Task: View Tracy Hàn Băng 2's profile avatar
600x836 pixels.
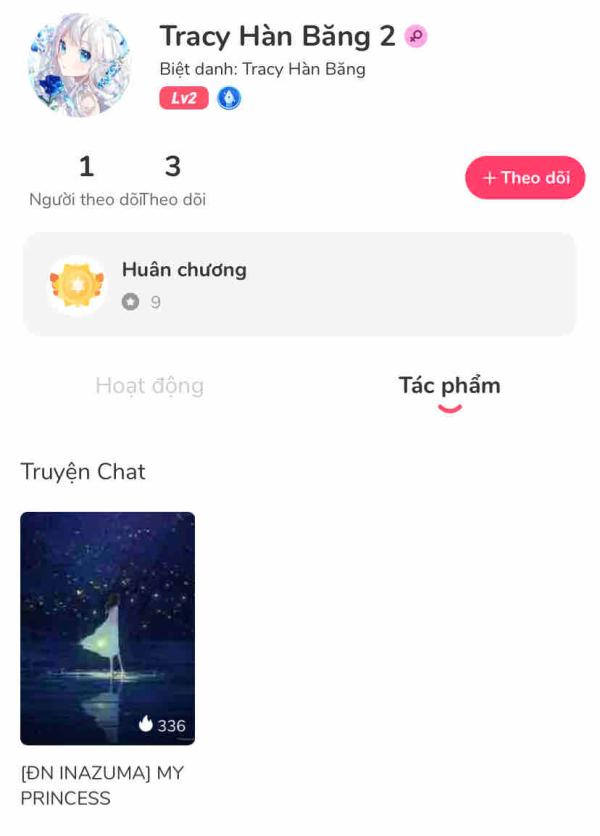Action: tap(79, 65)
